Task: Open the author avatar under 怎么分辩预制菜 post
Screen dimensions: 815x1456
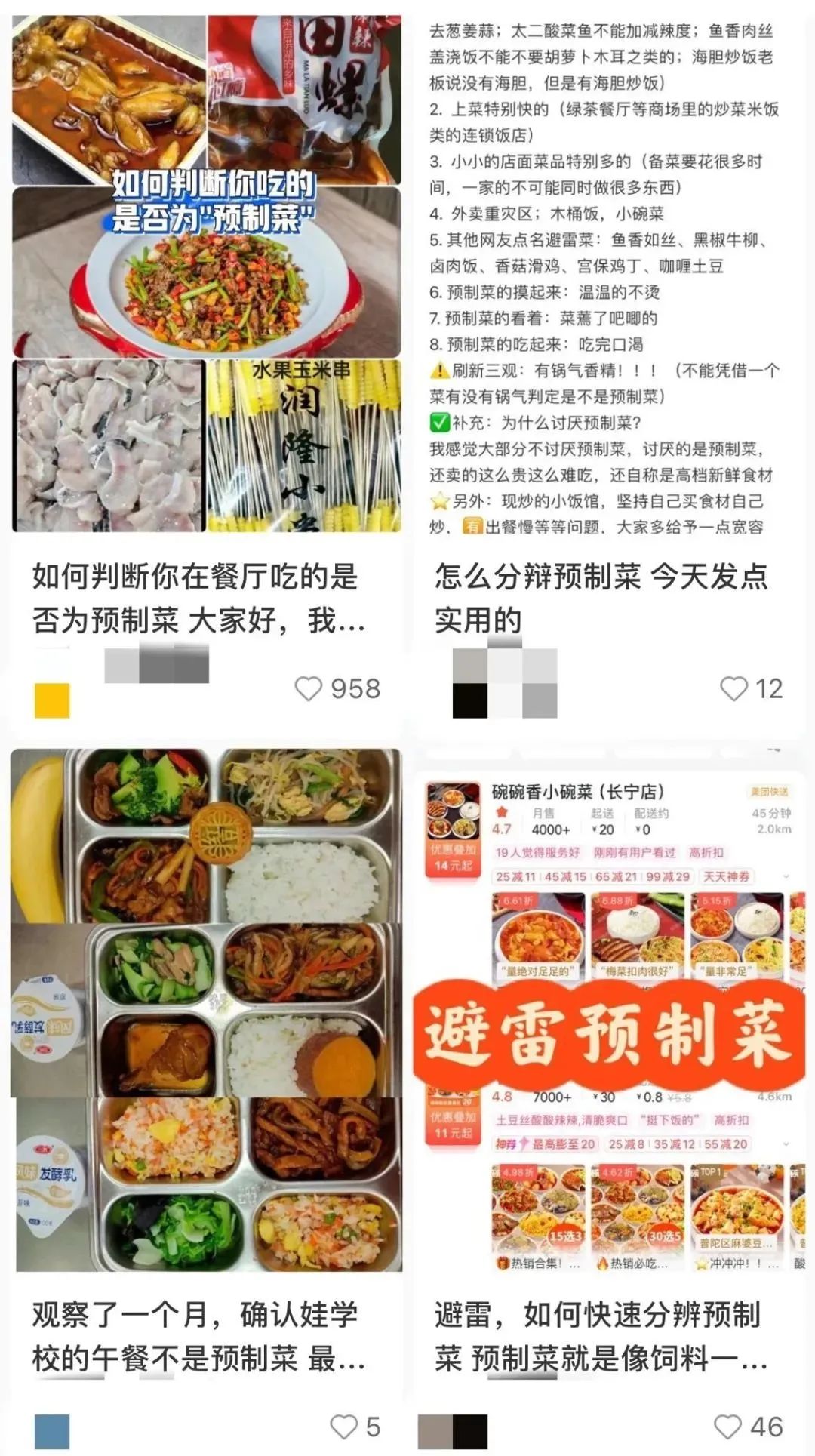Action: (x=470, y=700)
